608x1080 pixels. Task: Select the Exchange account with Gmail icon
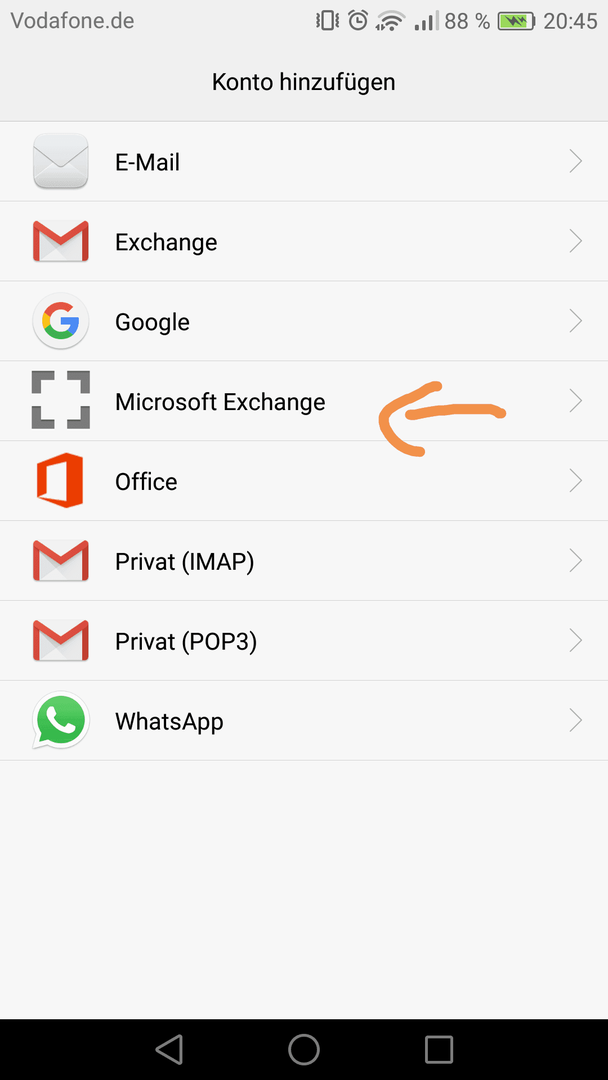pyautogui.click(x=304, y=241)
